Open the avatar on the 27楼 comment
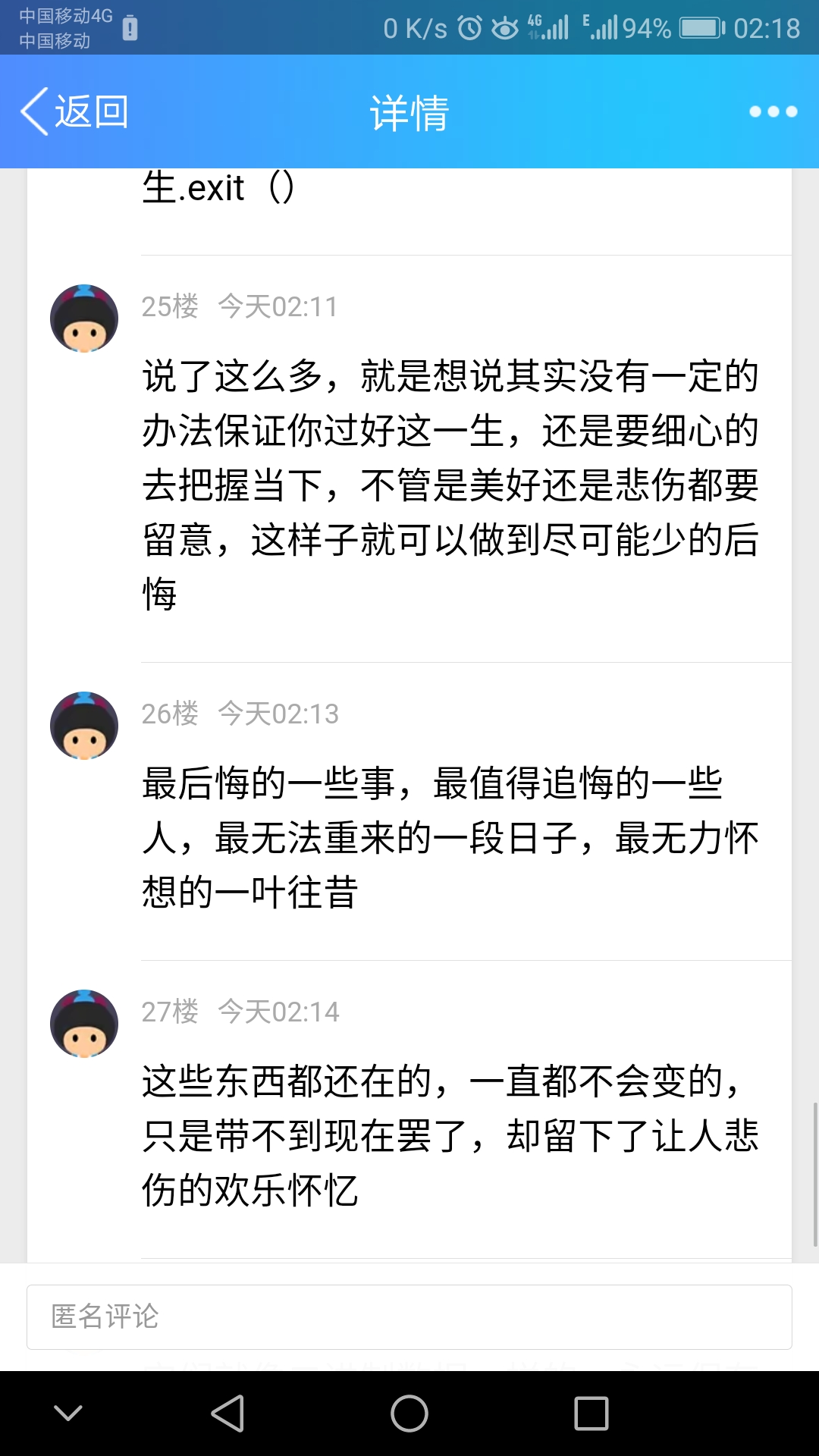This screenshot has height=1456, width=819. click(x=84, y=1024)
